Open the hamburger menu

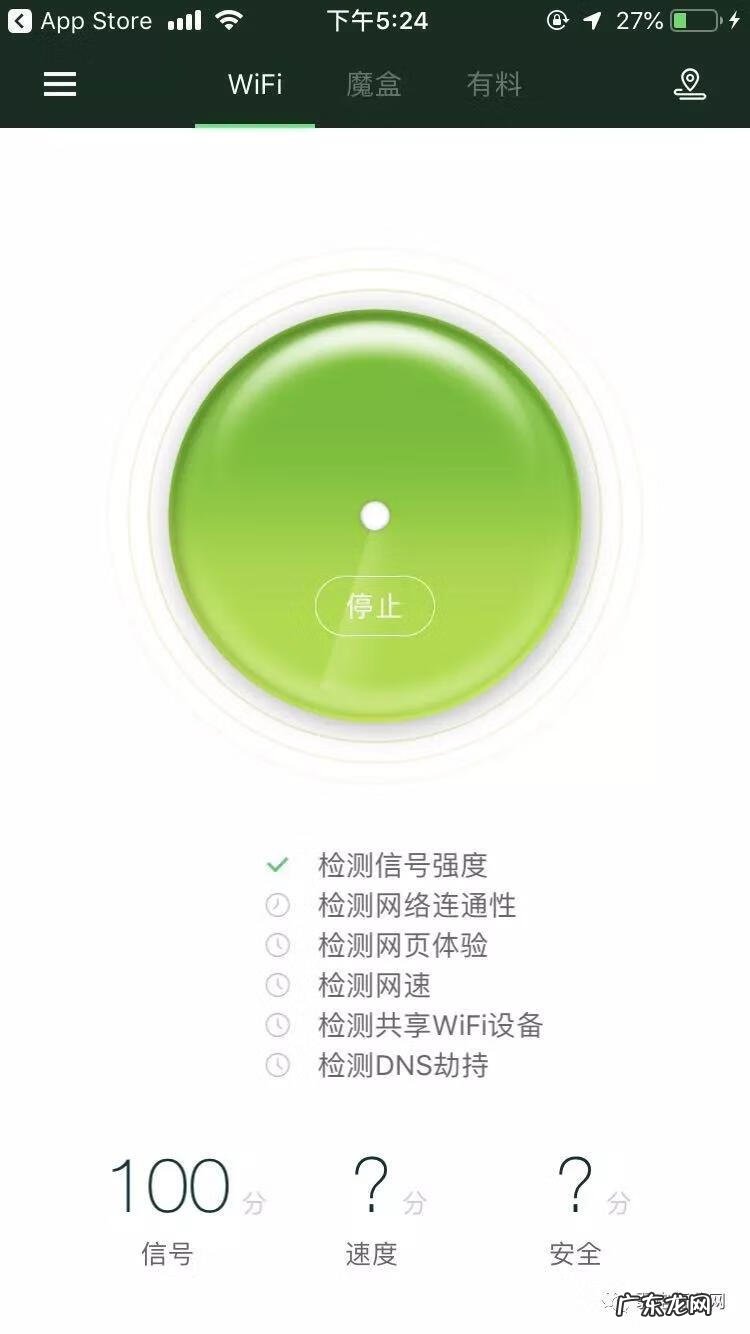click(x=60, y=85)
